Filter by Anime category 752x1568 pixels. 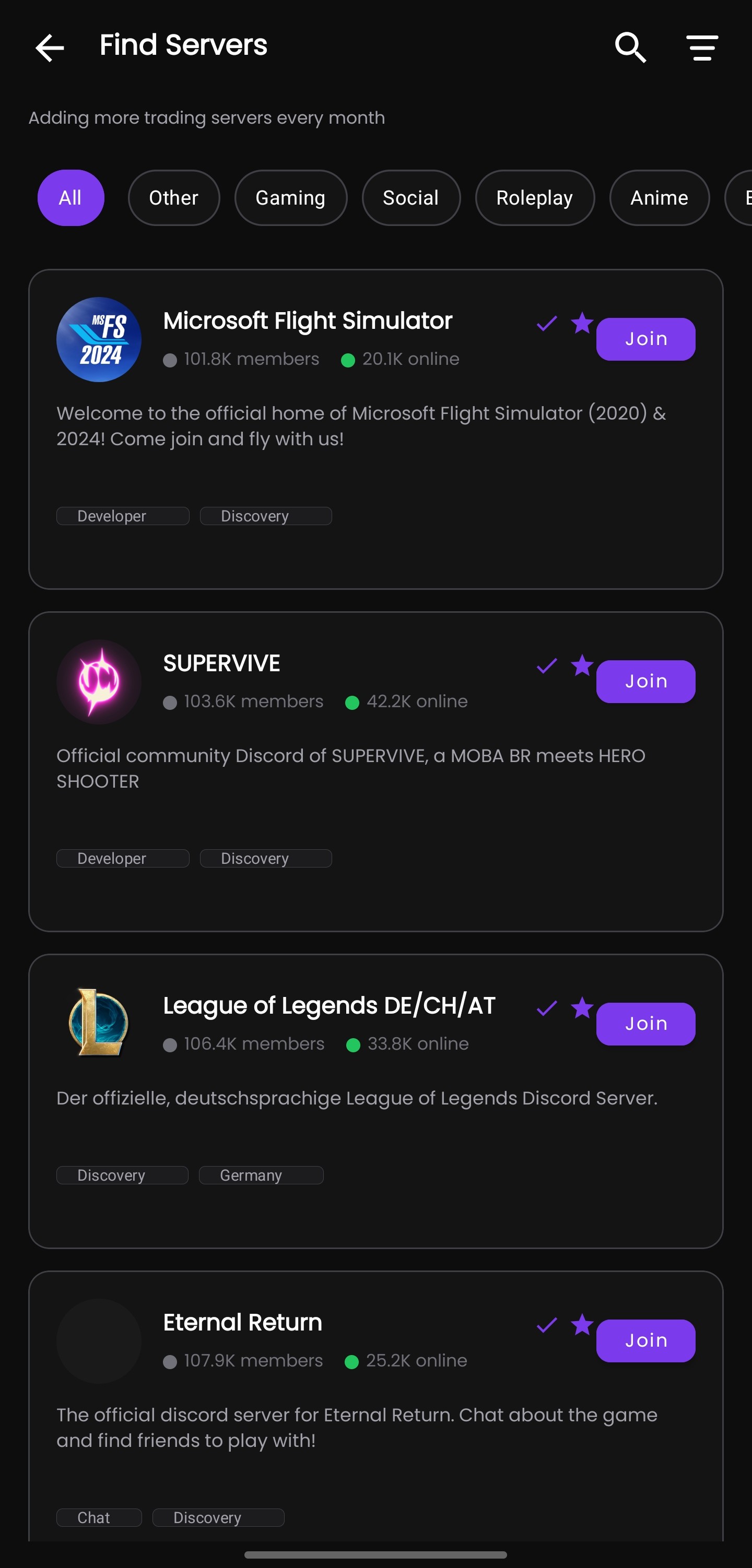click(659, 198)
